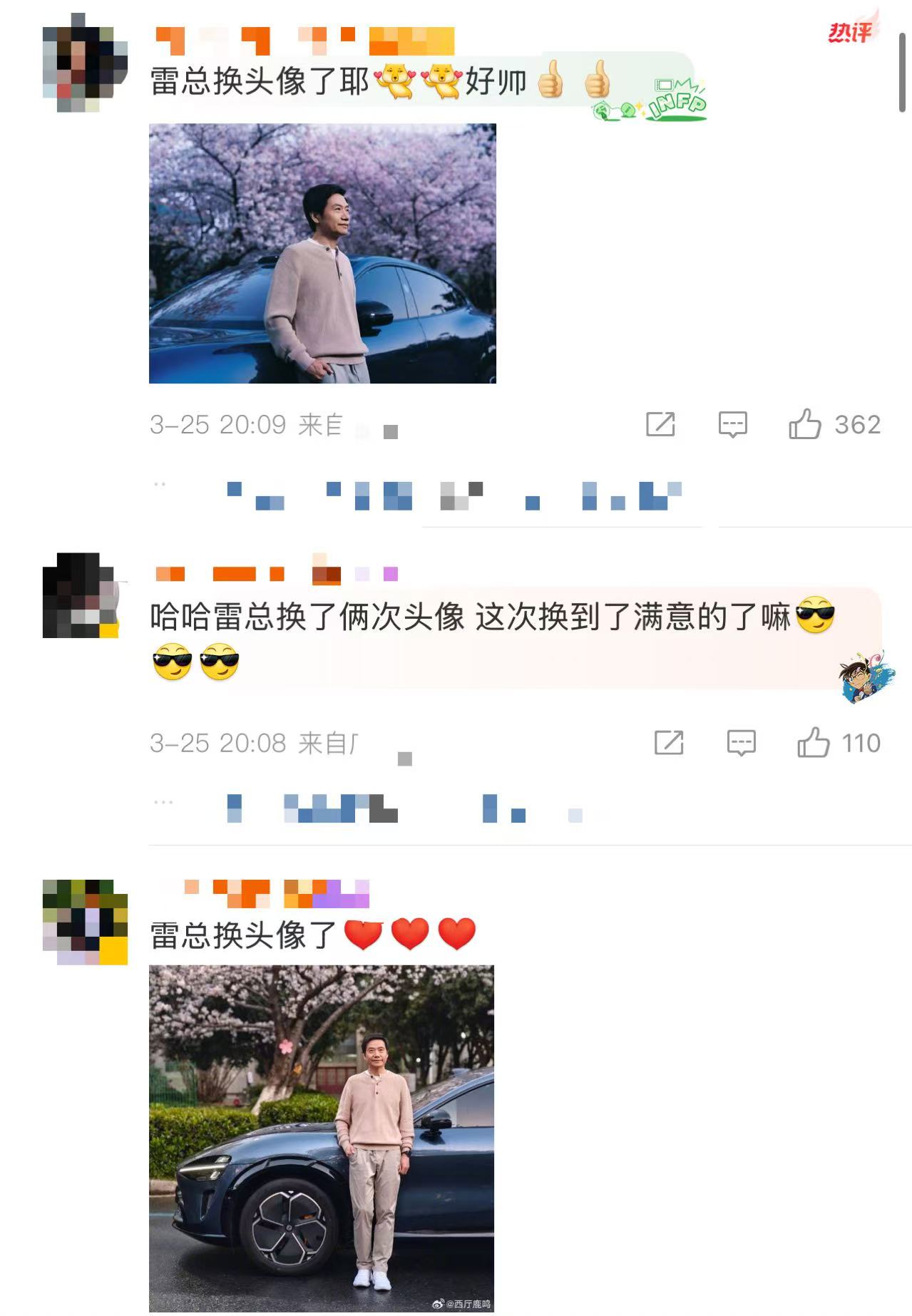The image size is (912, 1316).
Task: Open avatar of the 好帅 commenter
Action: click(85, 64)
